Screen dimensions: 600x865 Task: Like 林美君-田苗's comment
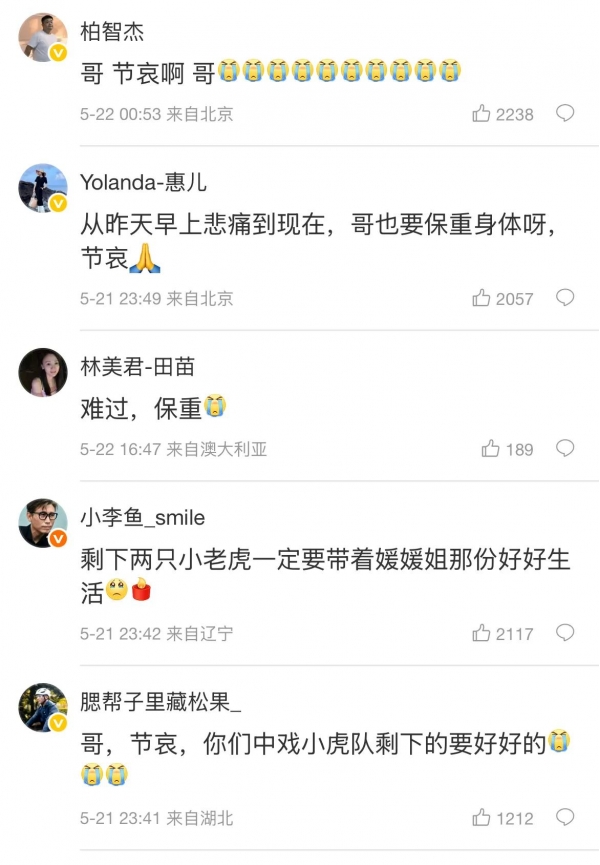(x=491, y=449)
